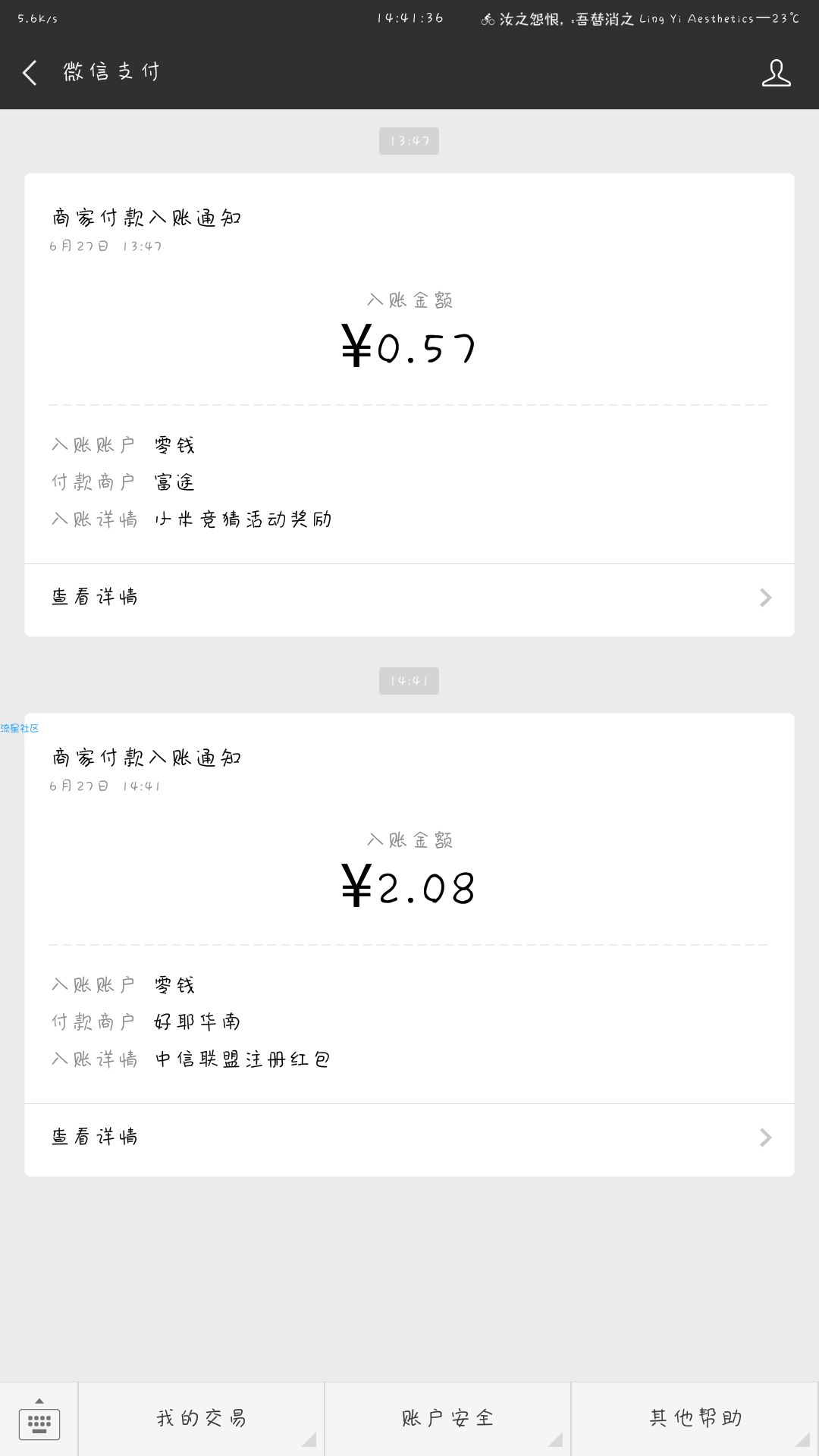Open the 账户安全 menu
Image resolution: width=819 pixels, height=1456 pixels.
tap(447, 1419)
